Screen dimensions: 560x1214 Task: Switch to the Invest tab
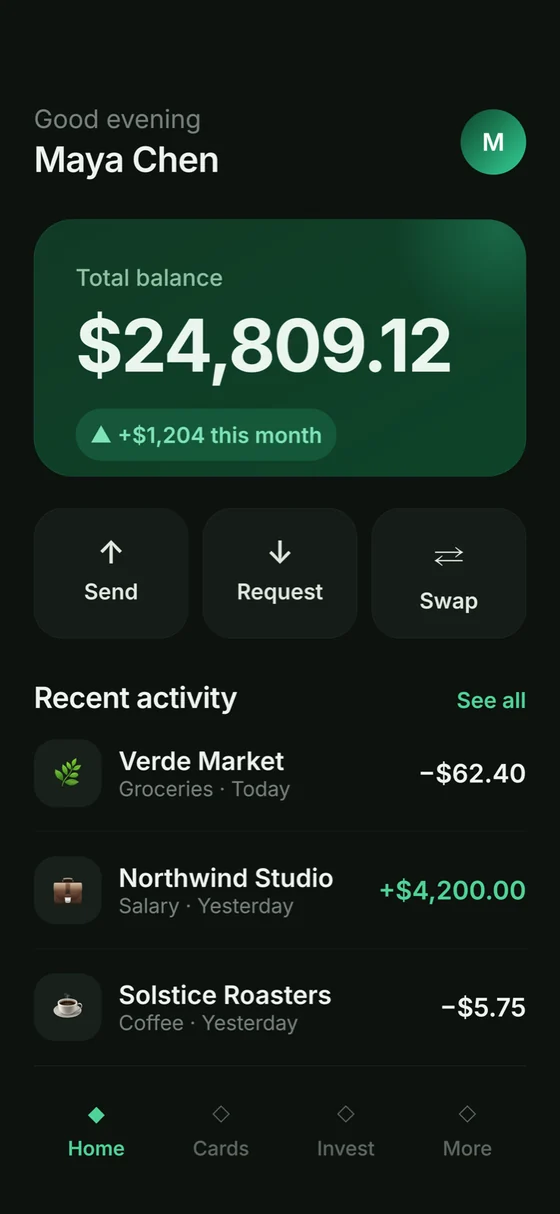(x=346, y=1131)
